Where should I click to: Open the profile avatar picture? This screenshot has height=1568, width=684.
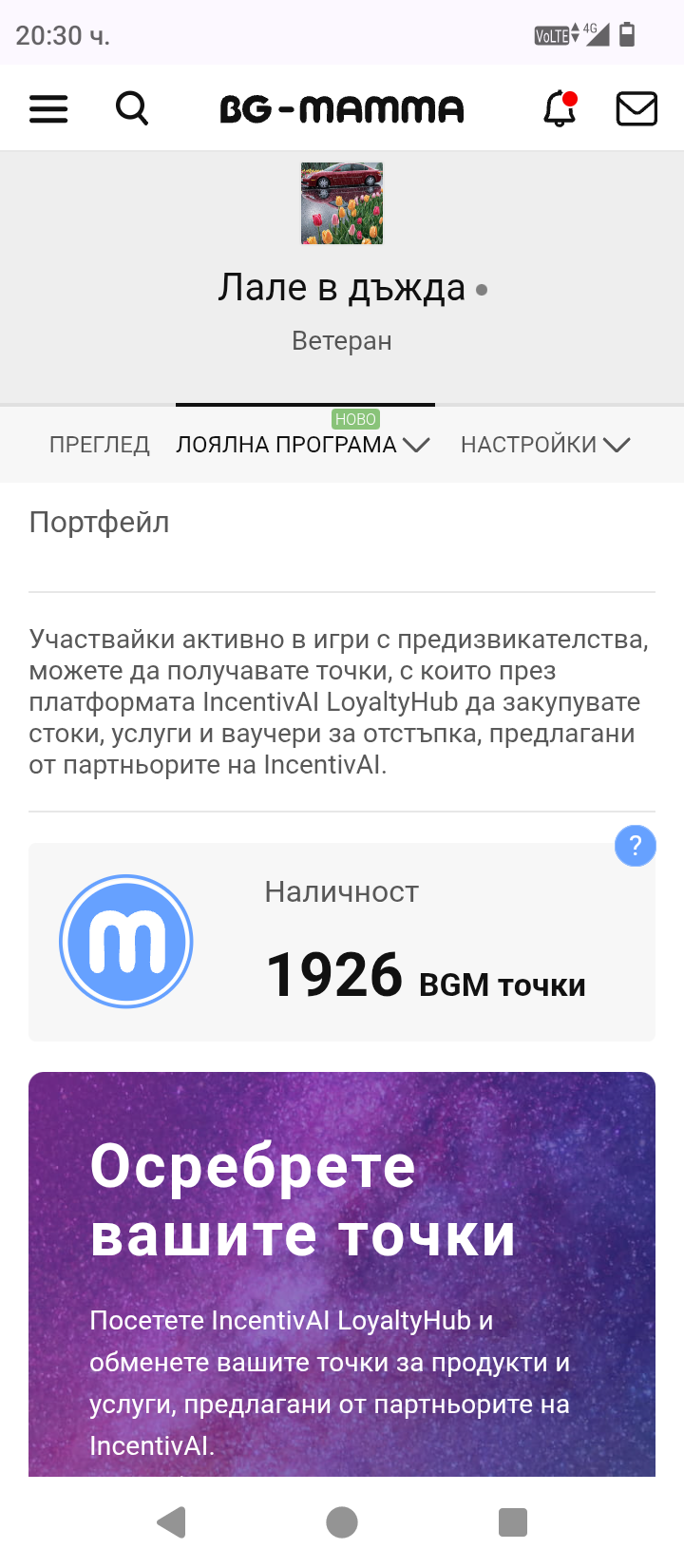[x=342, y=203]
